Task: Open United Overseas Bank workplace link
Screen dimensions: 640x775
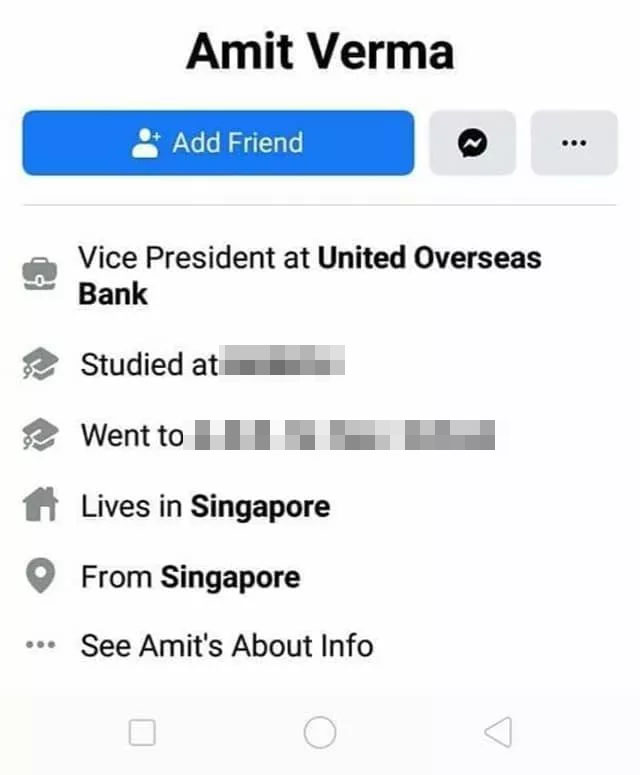Action: [429, 258]
